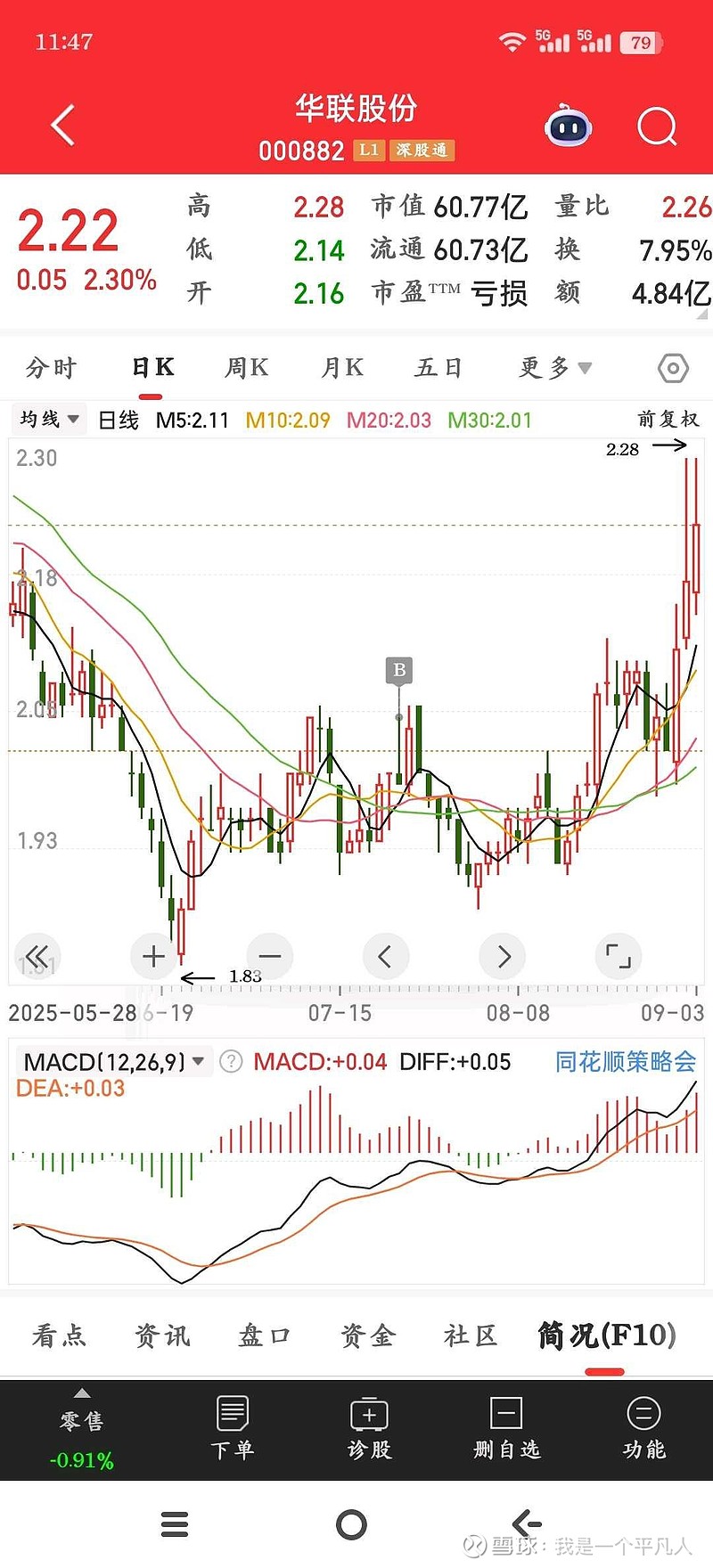Open chart settings hexagon icon

[x=673, y=368]
